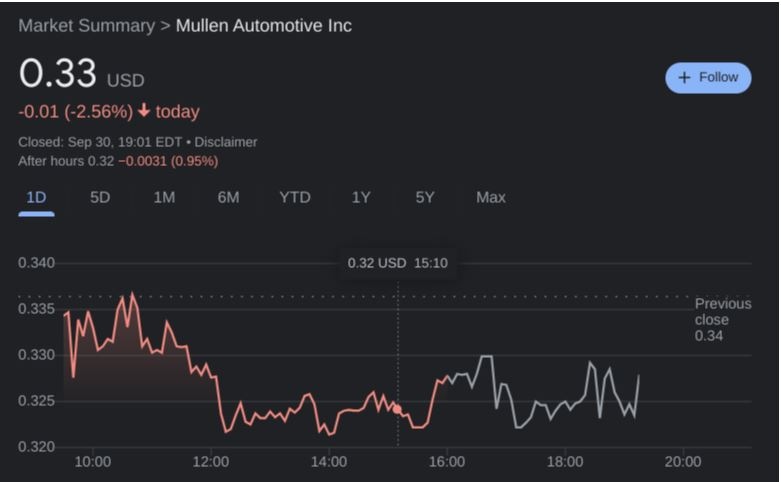Show the 6M chart range
The width and height of the screenshot is (781, 482).
(228, 197)
